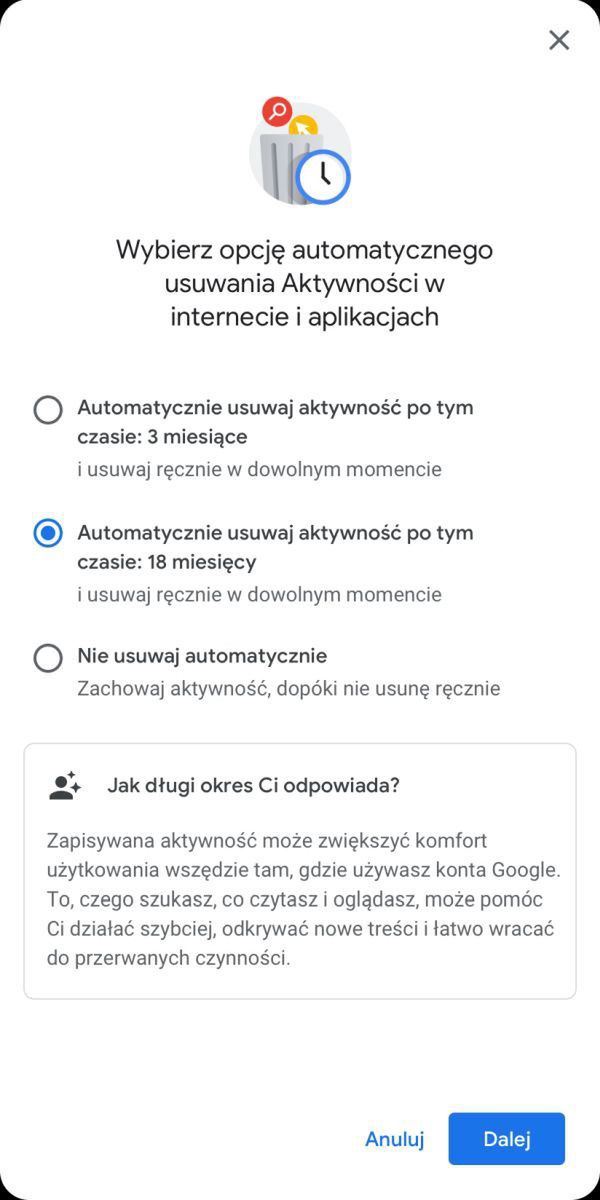Continue with the Dalej button
Screen dimensions: 600x1200
(506, 1139)
